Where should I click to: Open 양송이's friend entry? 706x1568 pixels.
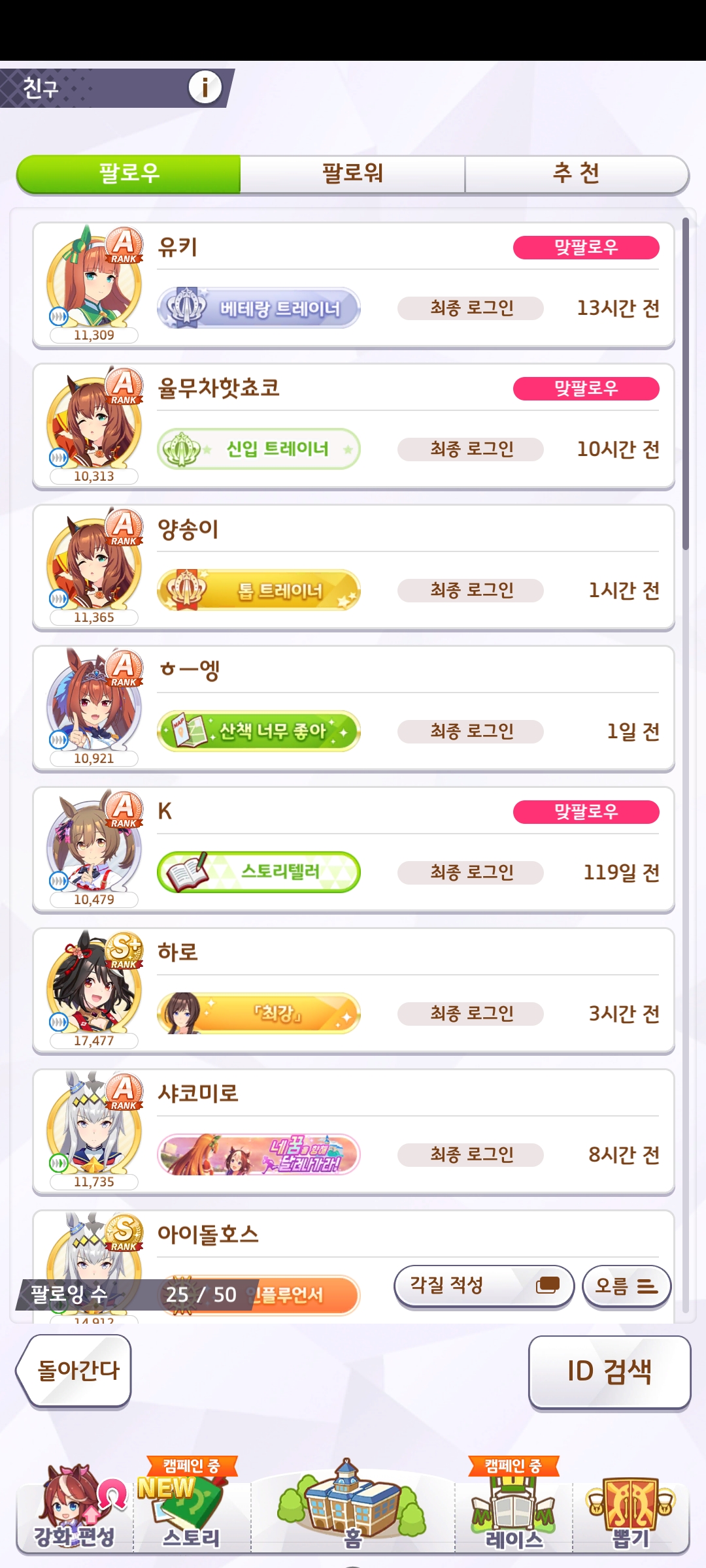pos(354,568)
